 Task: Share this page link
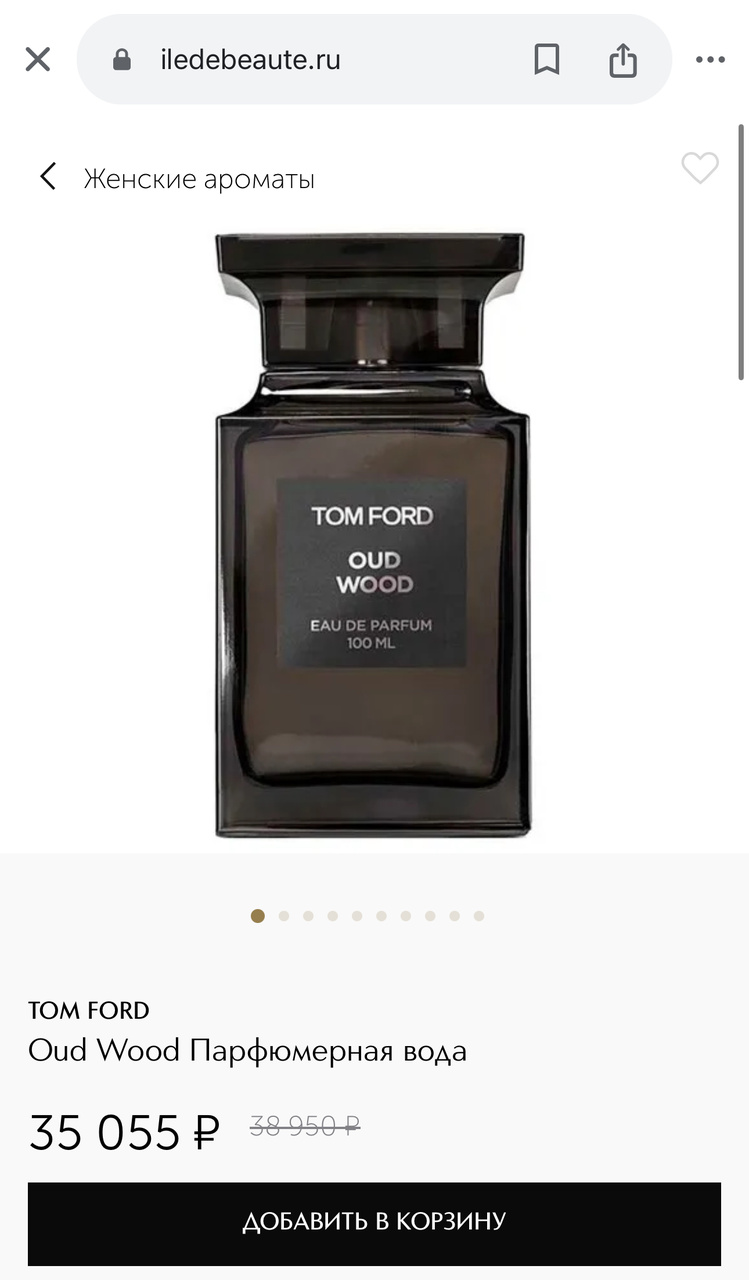[622, 60]
